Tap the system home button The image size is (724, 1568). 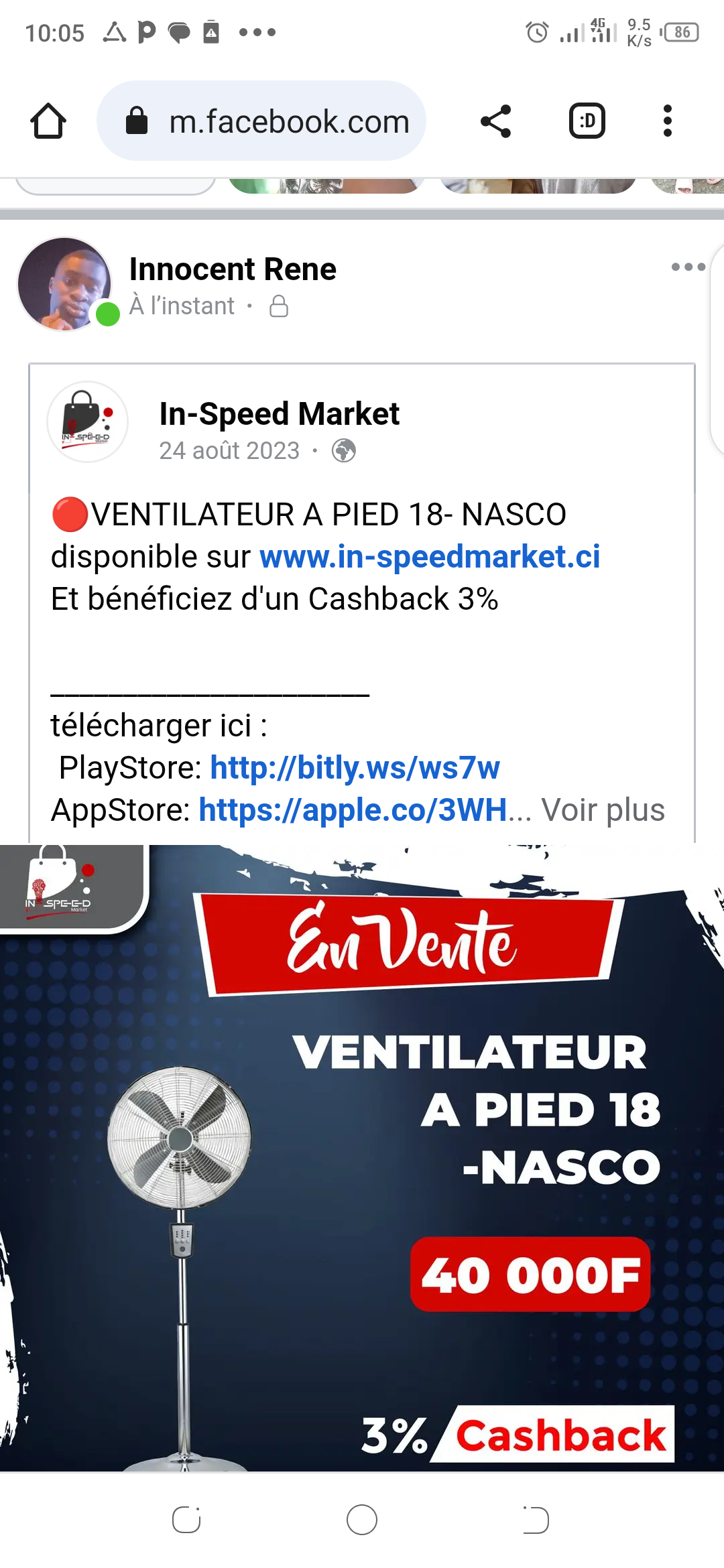pyautogui.click(x=362, y=1520)
